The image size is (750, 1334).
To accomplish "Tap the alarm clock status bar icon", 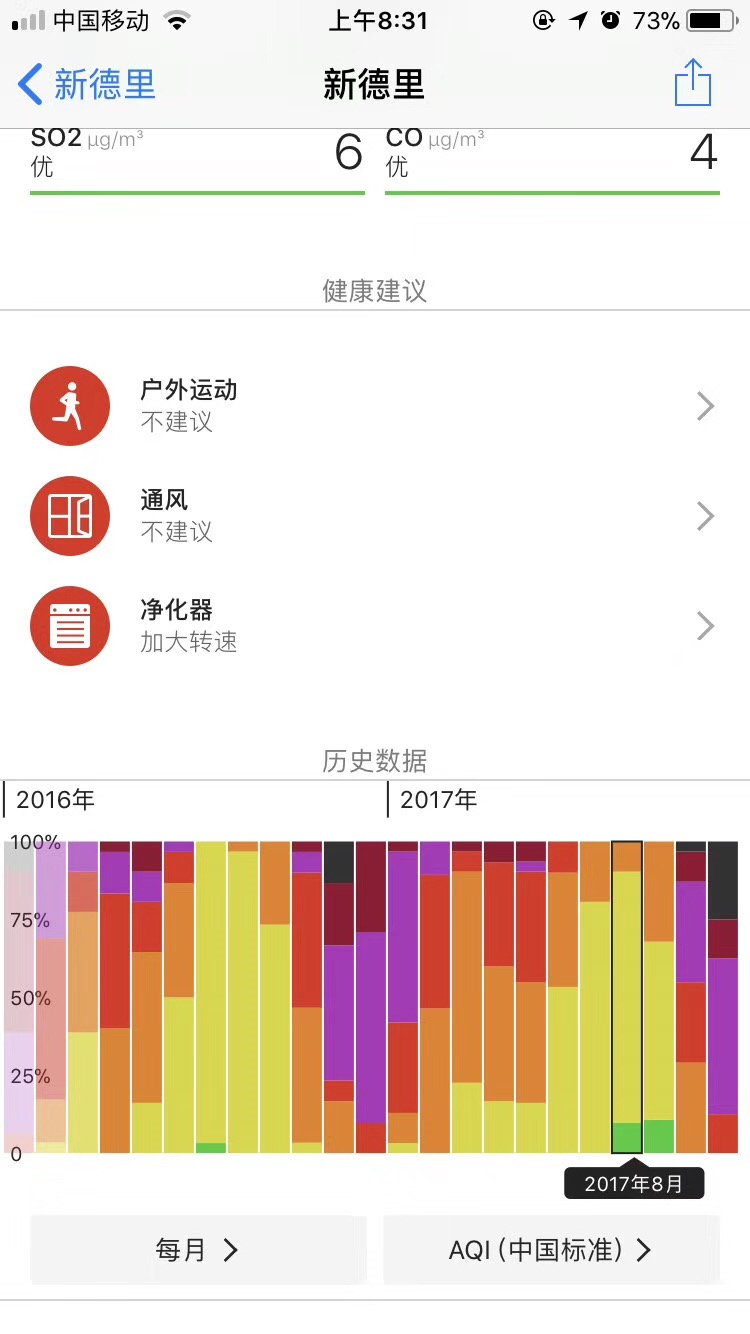I will (x=611, y=19).
